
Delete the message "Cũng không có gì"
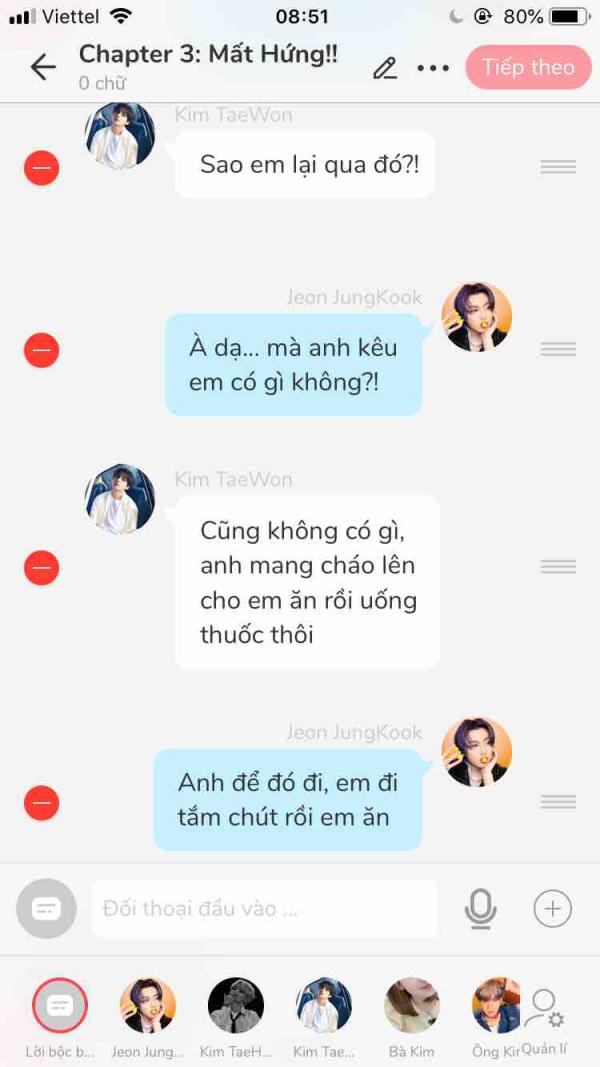(41, 568)
